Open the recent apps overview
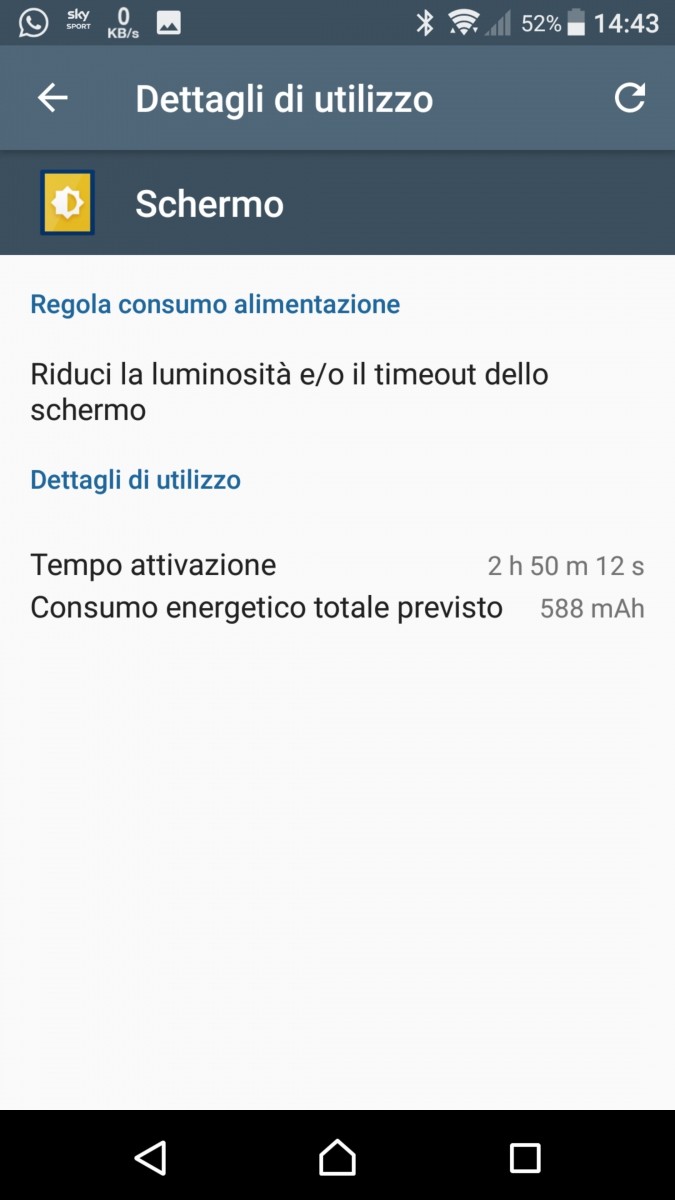The image size is (675, 1200). tap(525, 1158)
